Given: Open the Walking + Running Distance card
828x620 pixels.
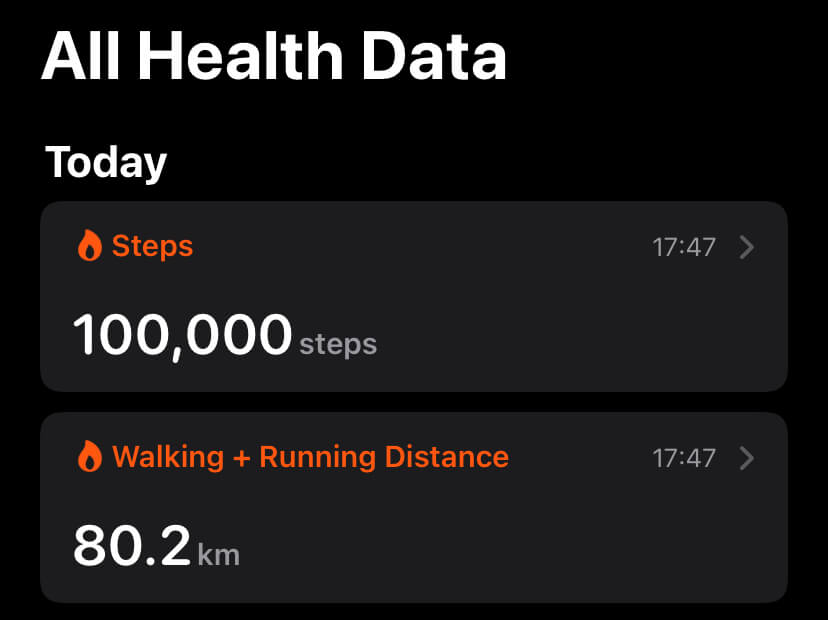Looking at the screenshot, I should (413, 507).
